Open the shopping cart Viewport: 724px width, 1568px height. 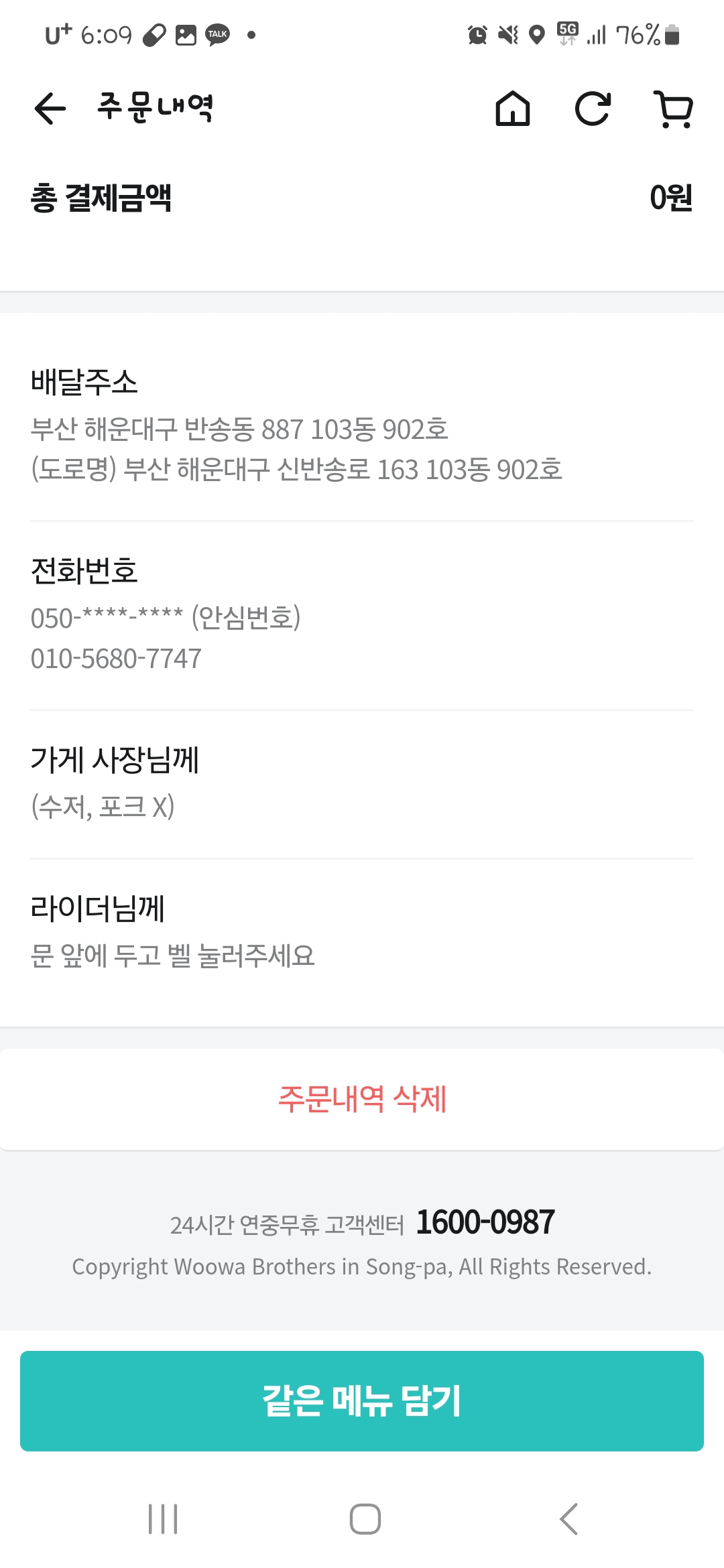(673, 109)
